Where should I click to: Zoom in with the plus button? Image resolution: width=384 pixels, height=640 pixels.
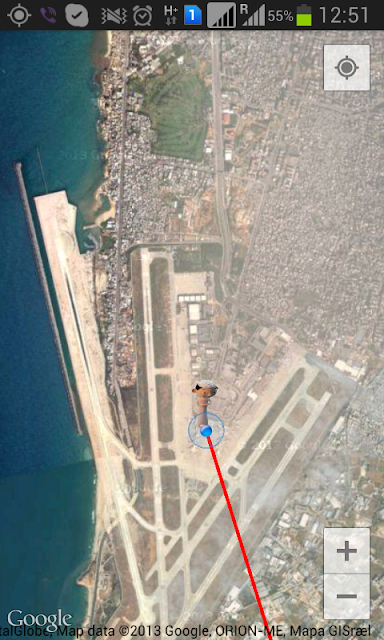coord(346,551)
